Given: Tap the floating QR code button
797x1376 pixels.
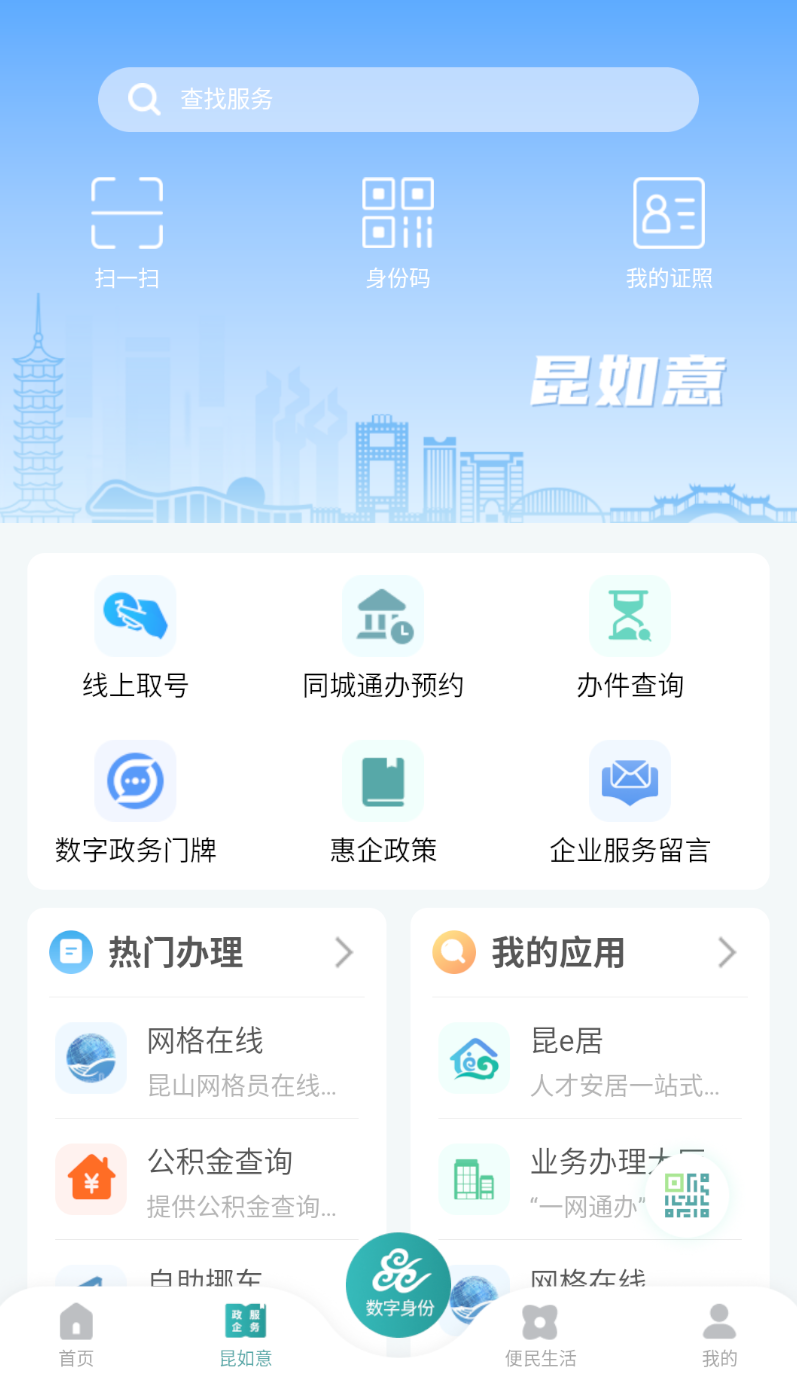Looking at the screenshot, I should click(687, 1195).
